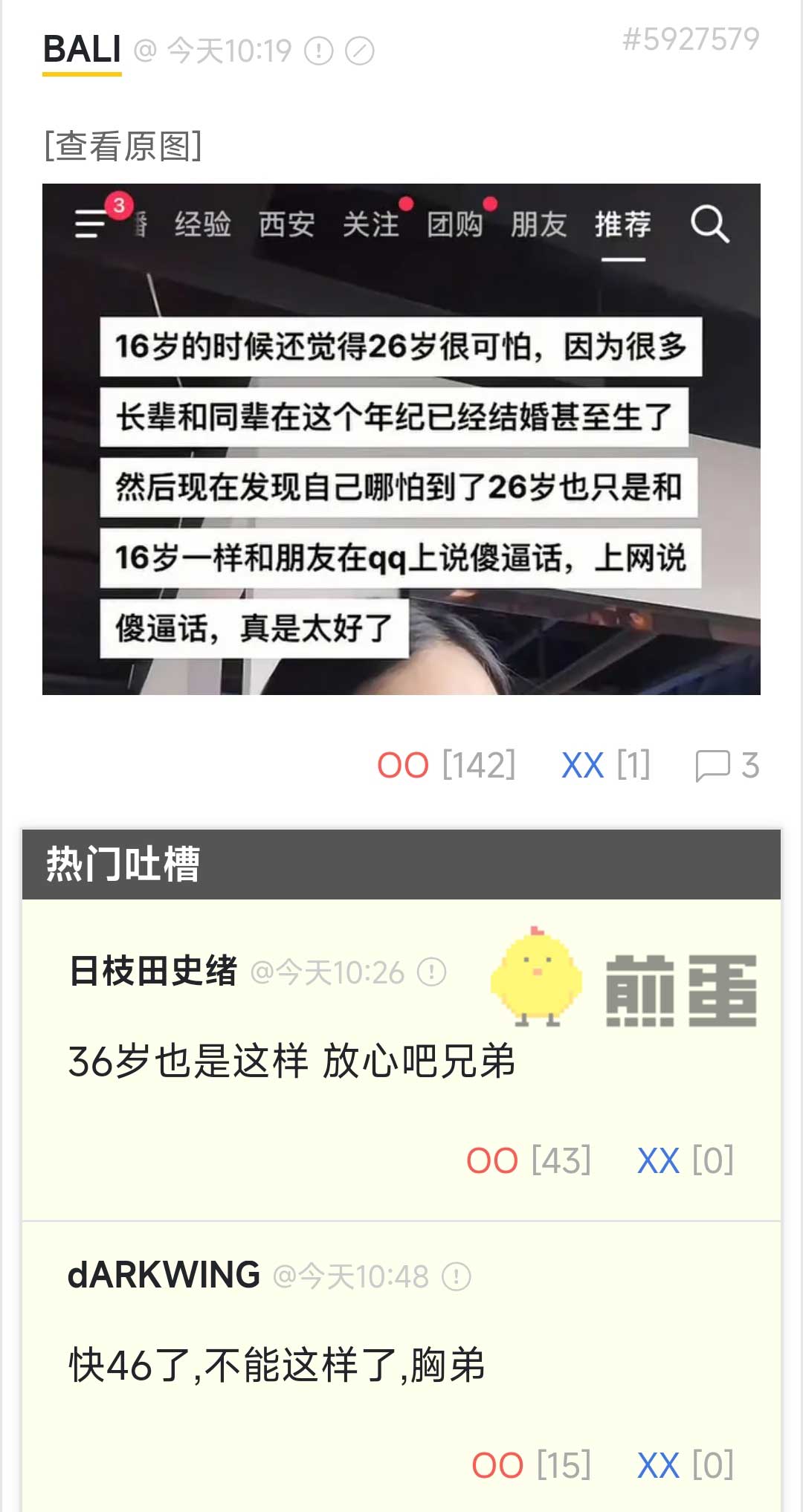Open the 查看原图 link
Screen dimensions: 803x1512
[123, 146]
